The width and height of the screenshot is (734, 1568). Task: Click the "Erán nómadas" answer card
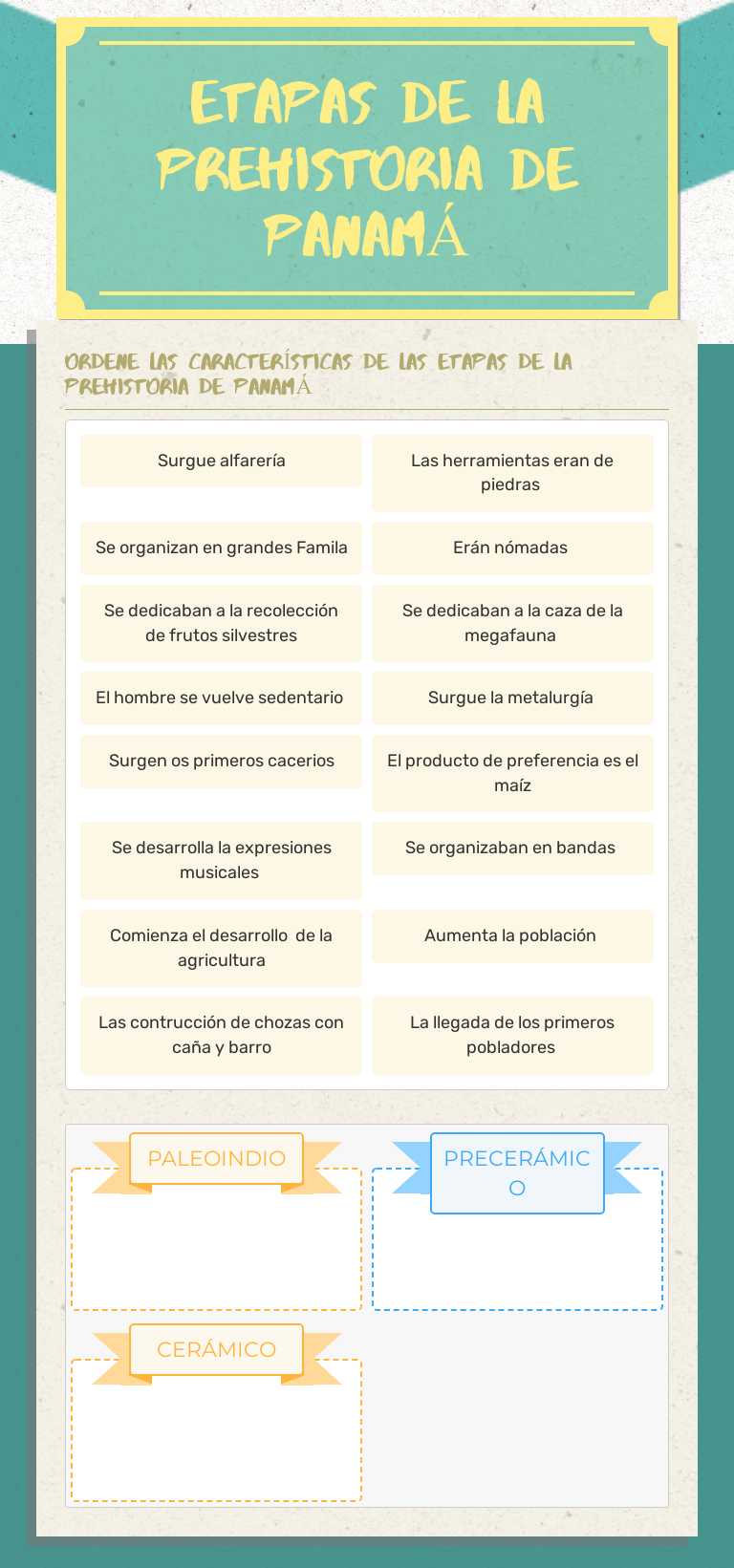[512, 548]
